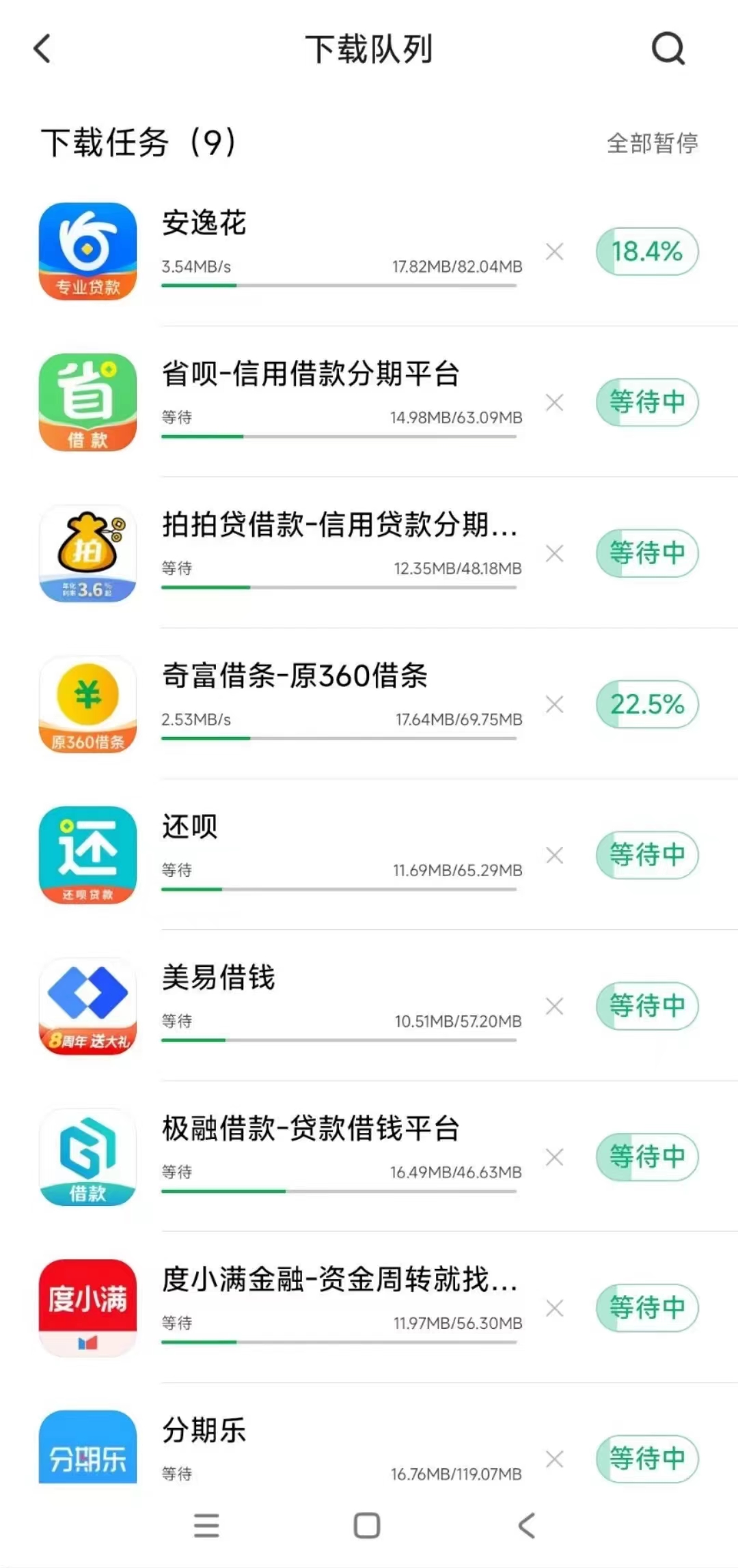Go to the system home screen
The width and height of the screenshot is (738, 1568).
(x=367, y=1526)
